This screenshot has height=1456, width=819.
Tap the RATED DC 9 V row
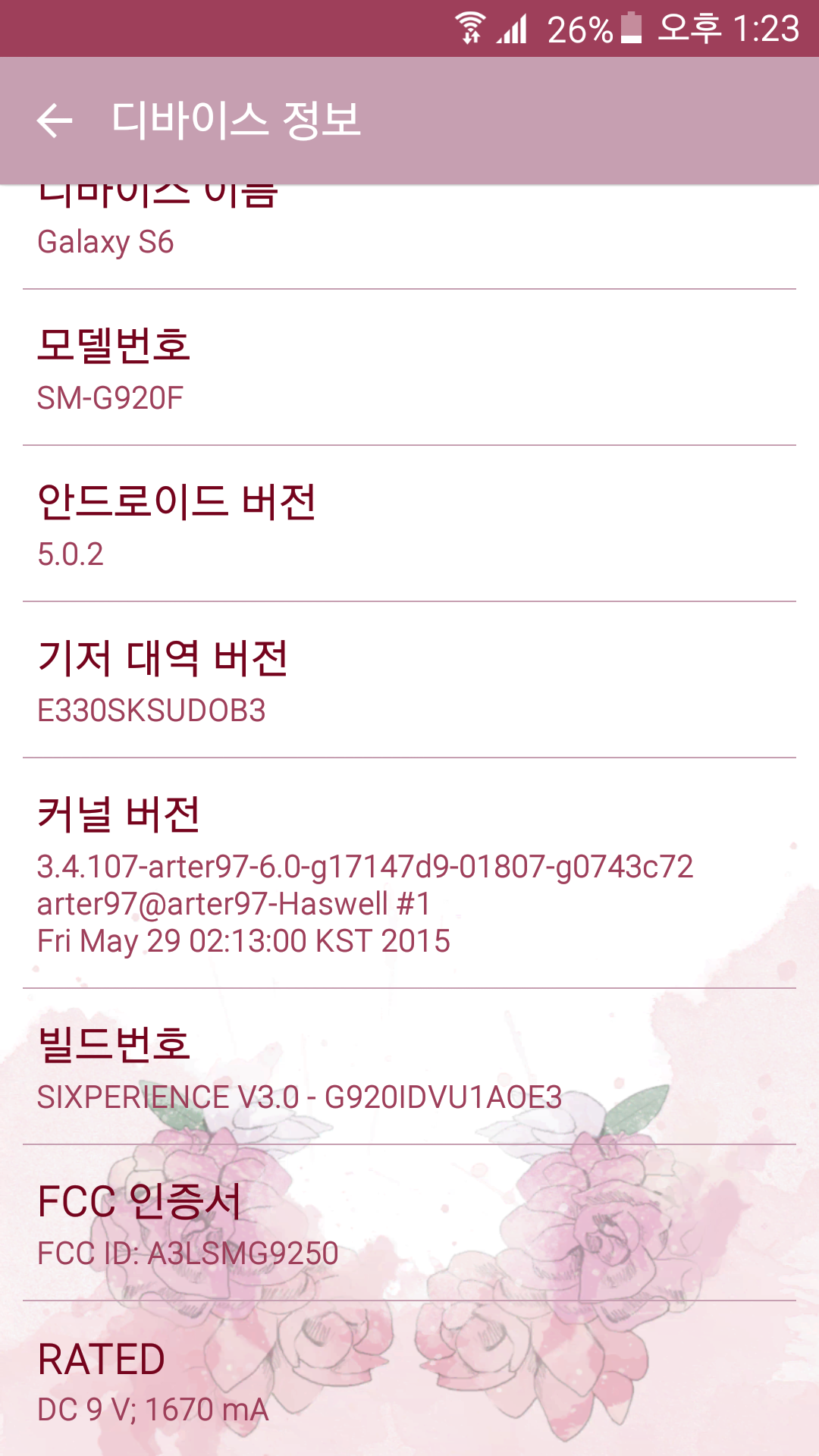[x=409, y=1380]
